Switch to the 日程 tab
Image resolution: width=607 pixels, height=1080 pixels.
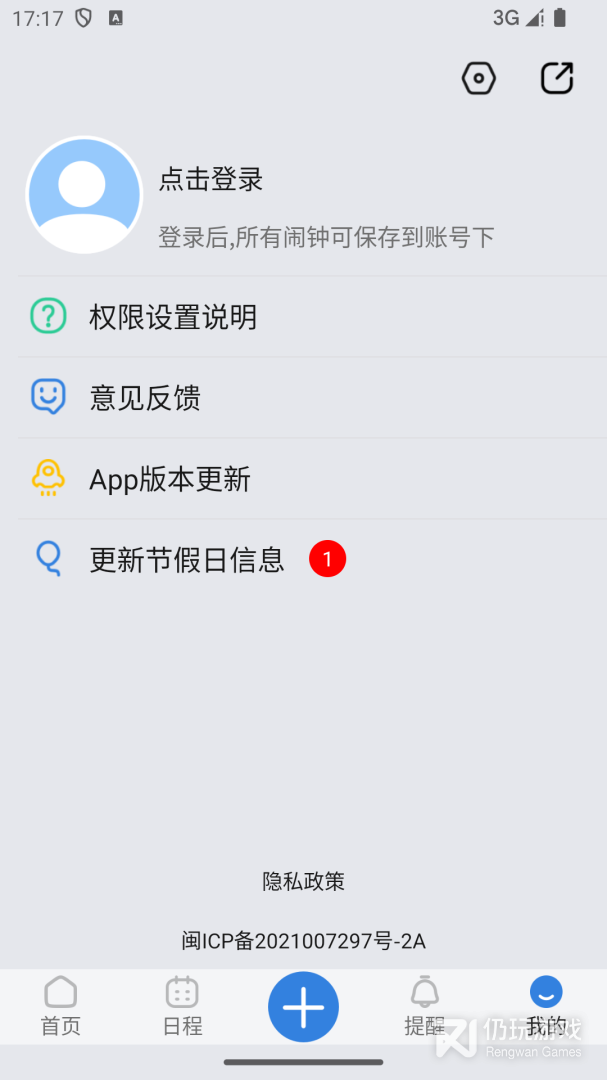pos(182,1006)
